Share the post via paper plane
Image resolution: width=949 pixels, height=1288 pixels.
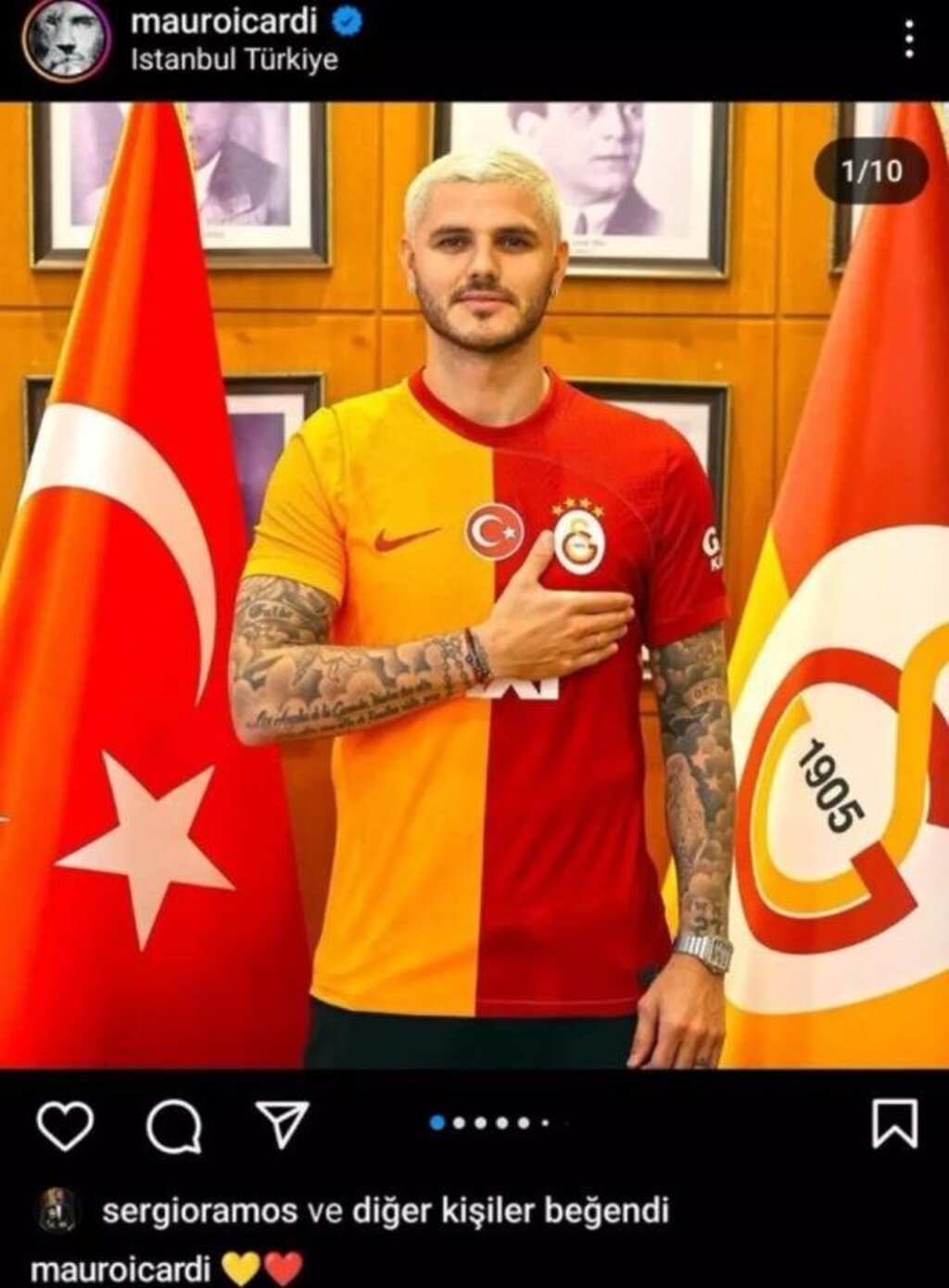[x=282, y=1125]
